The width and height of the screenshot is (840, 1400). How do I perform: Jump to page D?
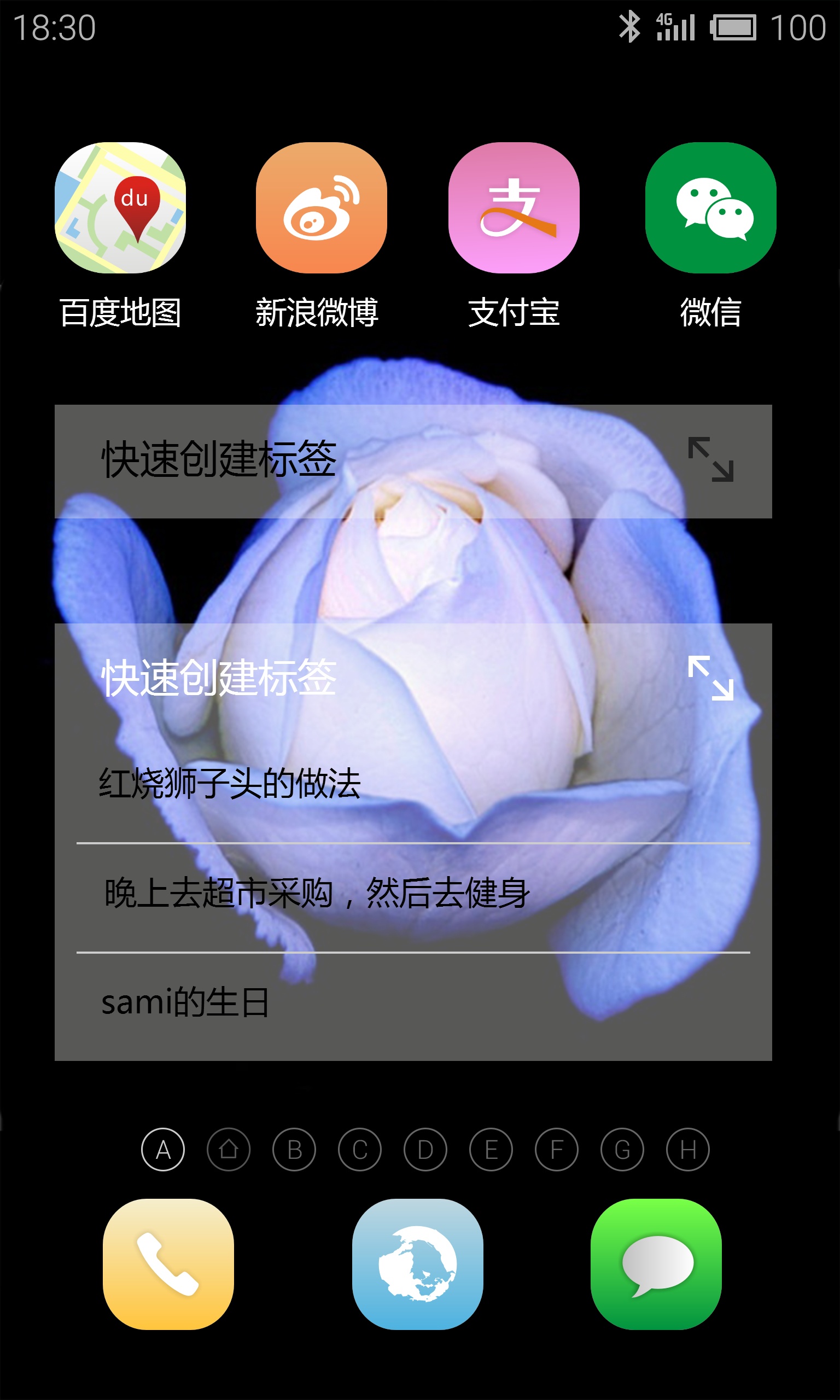[425, 1150]
